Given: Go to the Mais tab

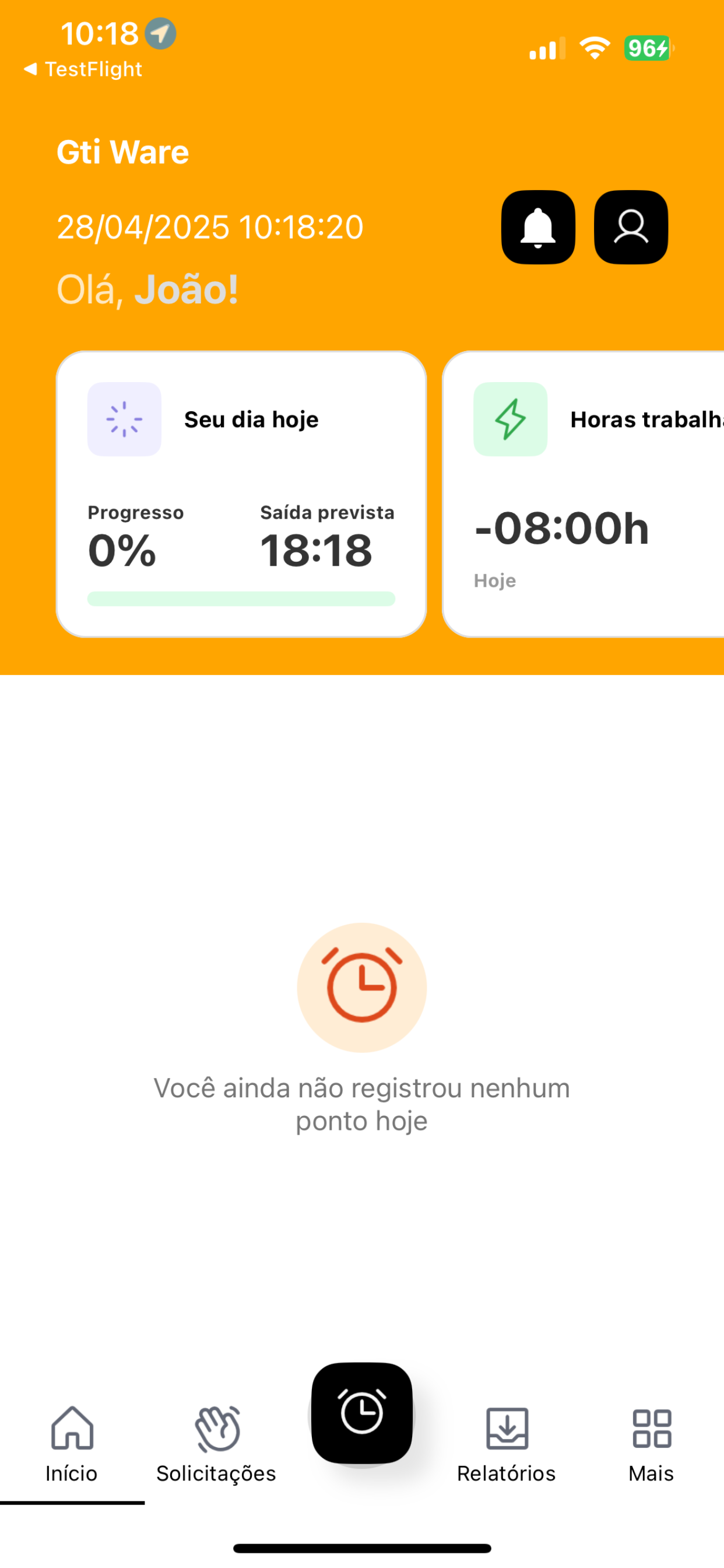Looking at the screenshot, I should [x=652, y=1445].
